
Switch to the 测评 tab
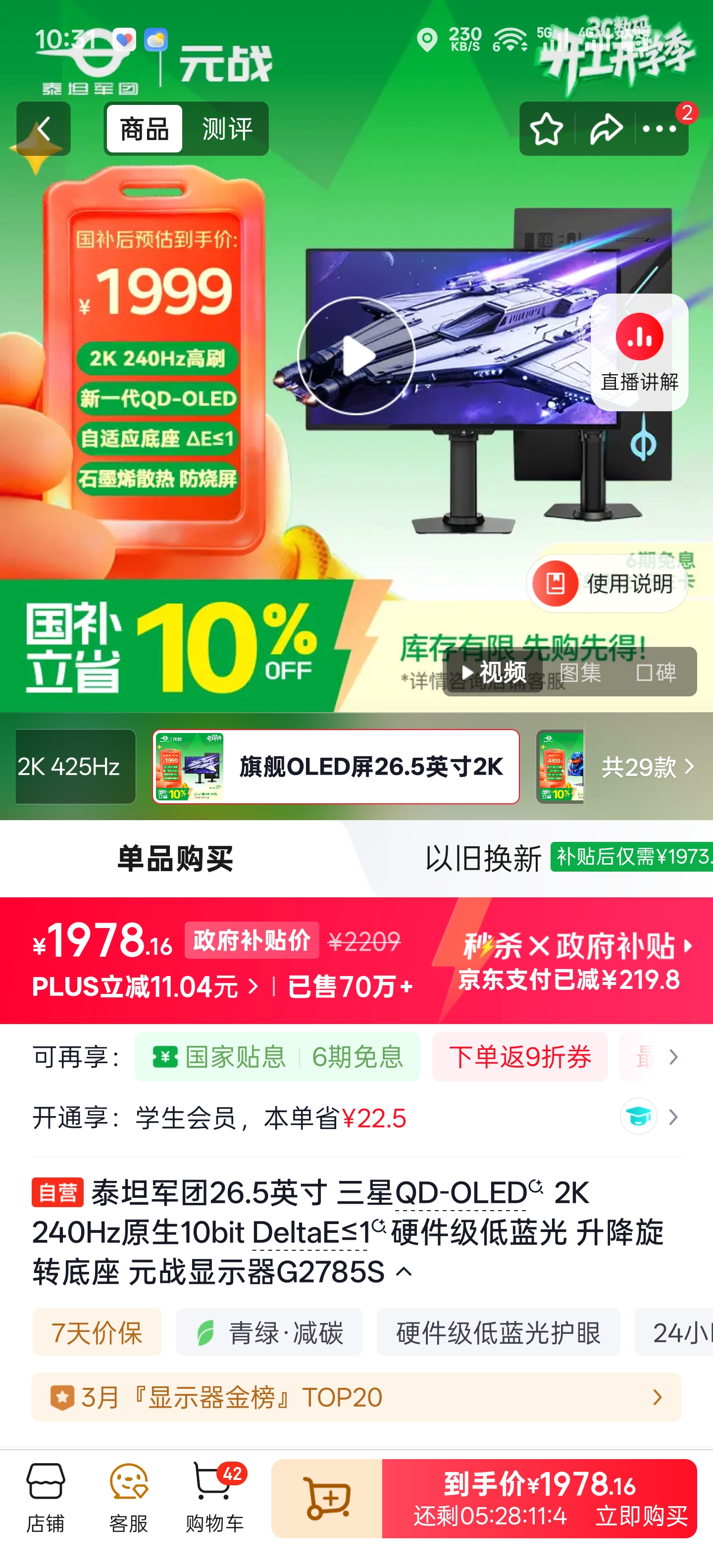(x=226, y=129)
